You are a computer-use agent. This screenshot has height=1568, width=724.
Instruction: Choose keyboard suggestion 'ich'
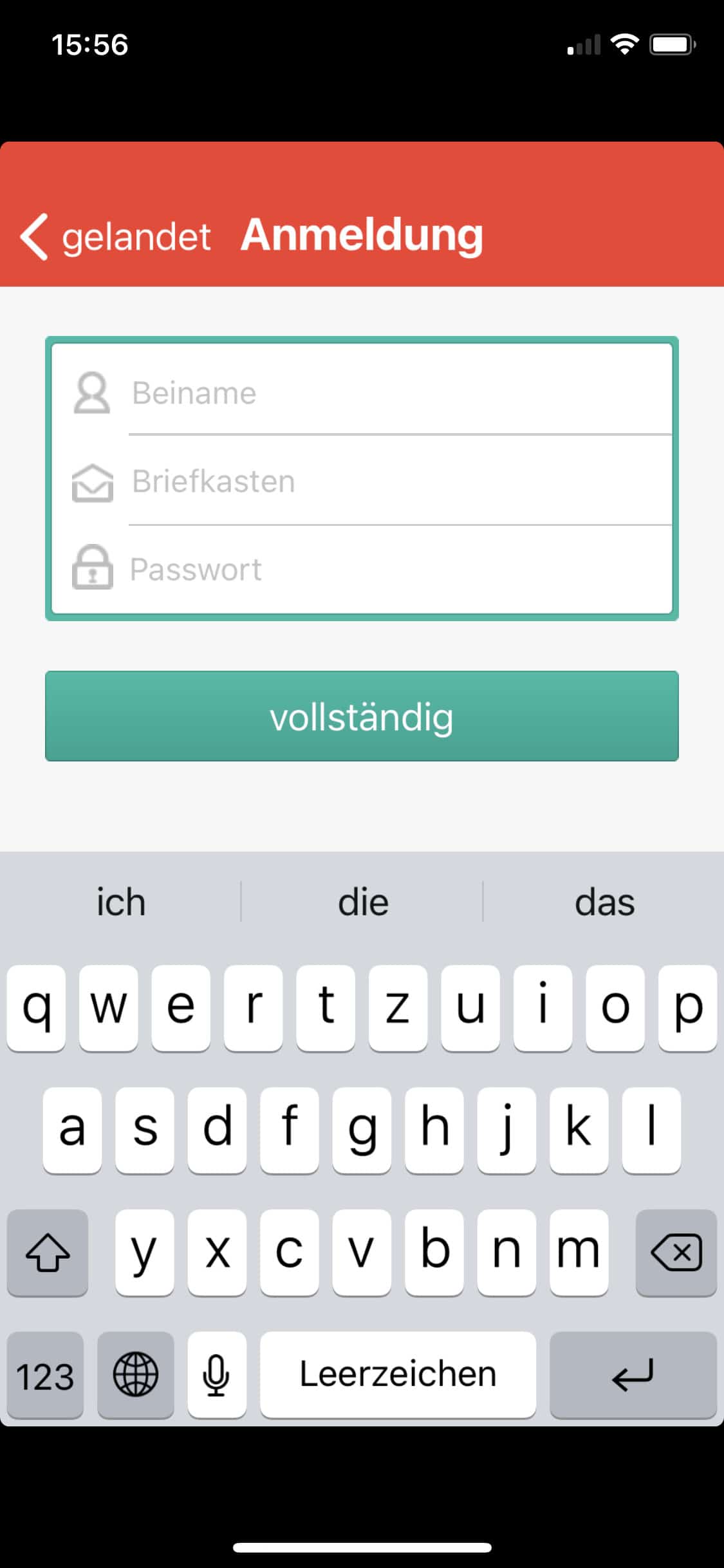[x=121, y=902]
